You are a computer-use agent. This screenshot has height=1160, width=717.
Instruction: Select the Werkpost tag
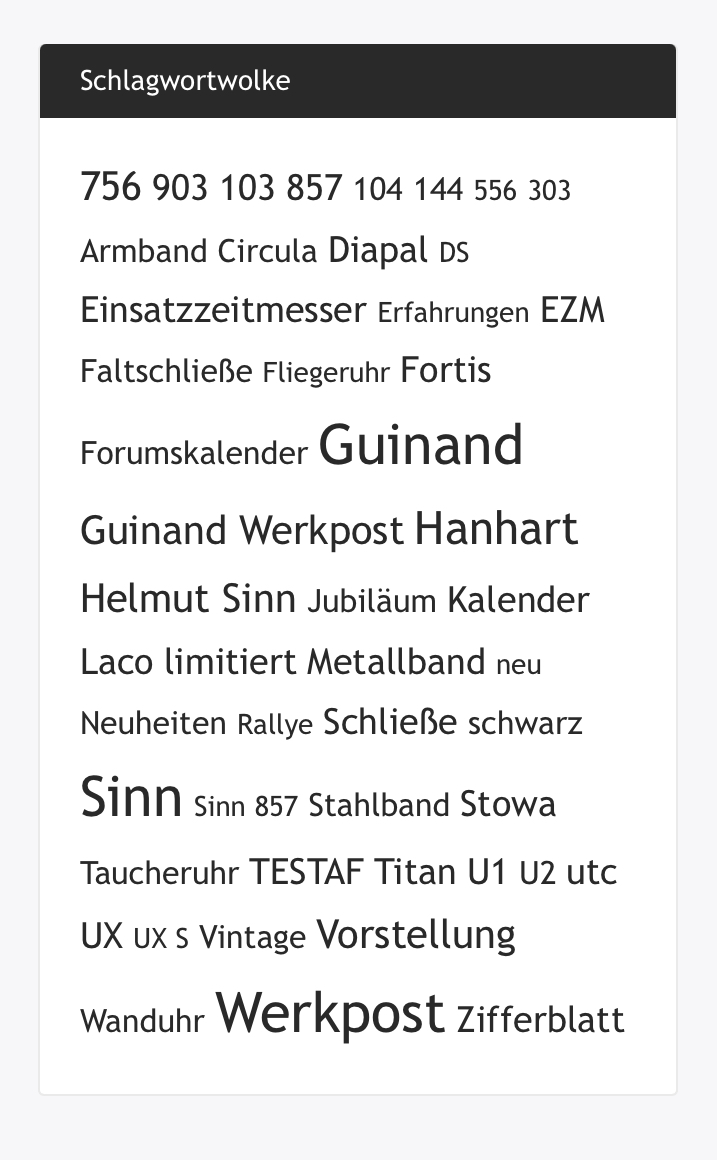(330, 1013)
